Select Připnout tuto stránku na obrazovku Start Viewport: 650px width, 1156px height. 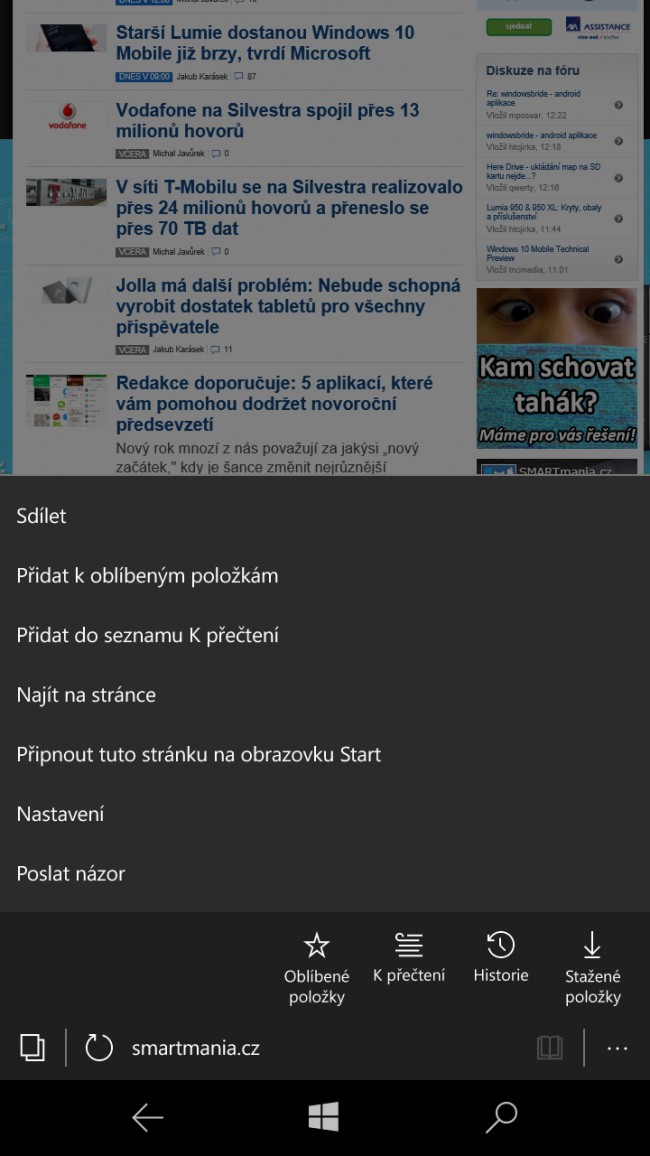point(198,754)
